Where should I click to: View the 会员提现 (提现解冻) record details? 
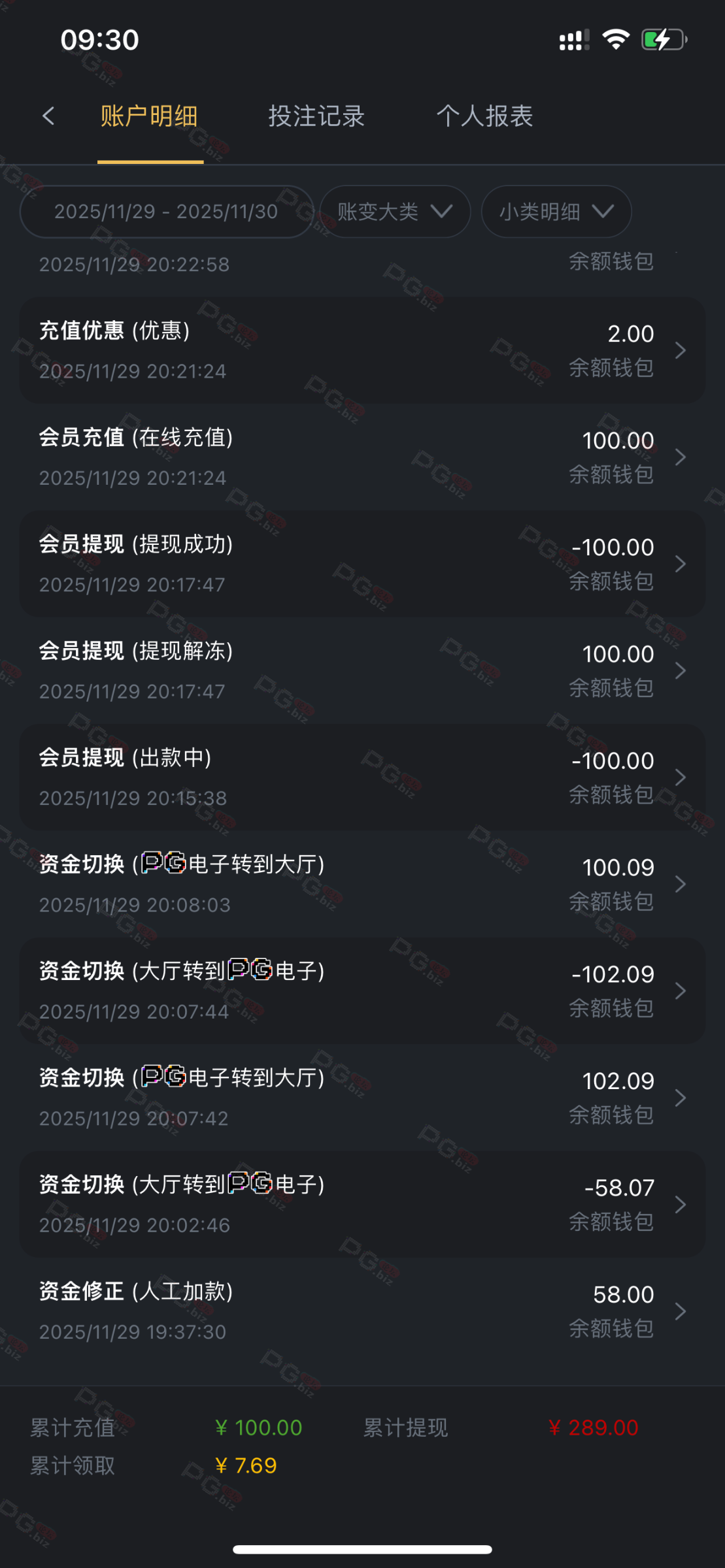point(362,670)
